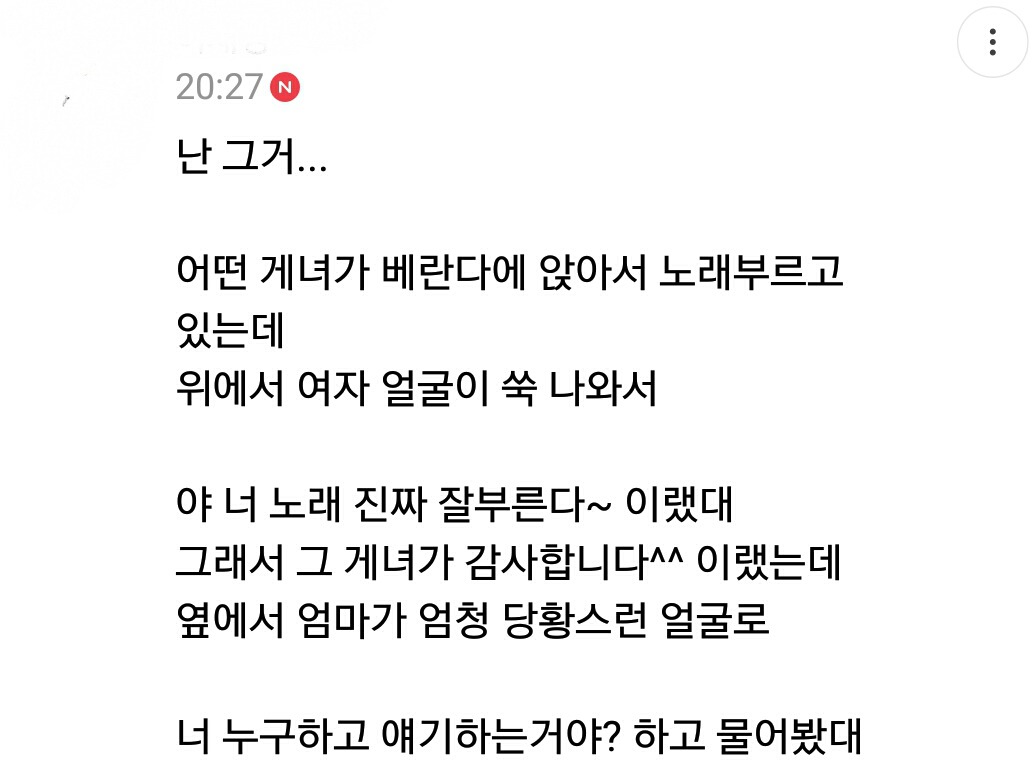Open the comment's overflow menu
This screenshot has height=762, width=1035.
click(992, 42)
